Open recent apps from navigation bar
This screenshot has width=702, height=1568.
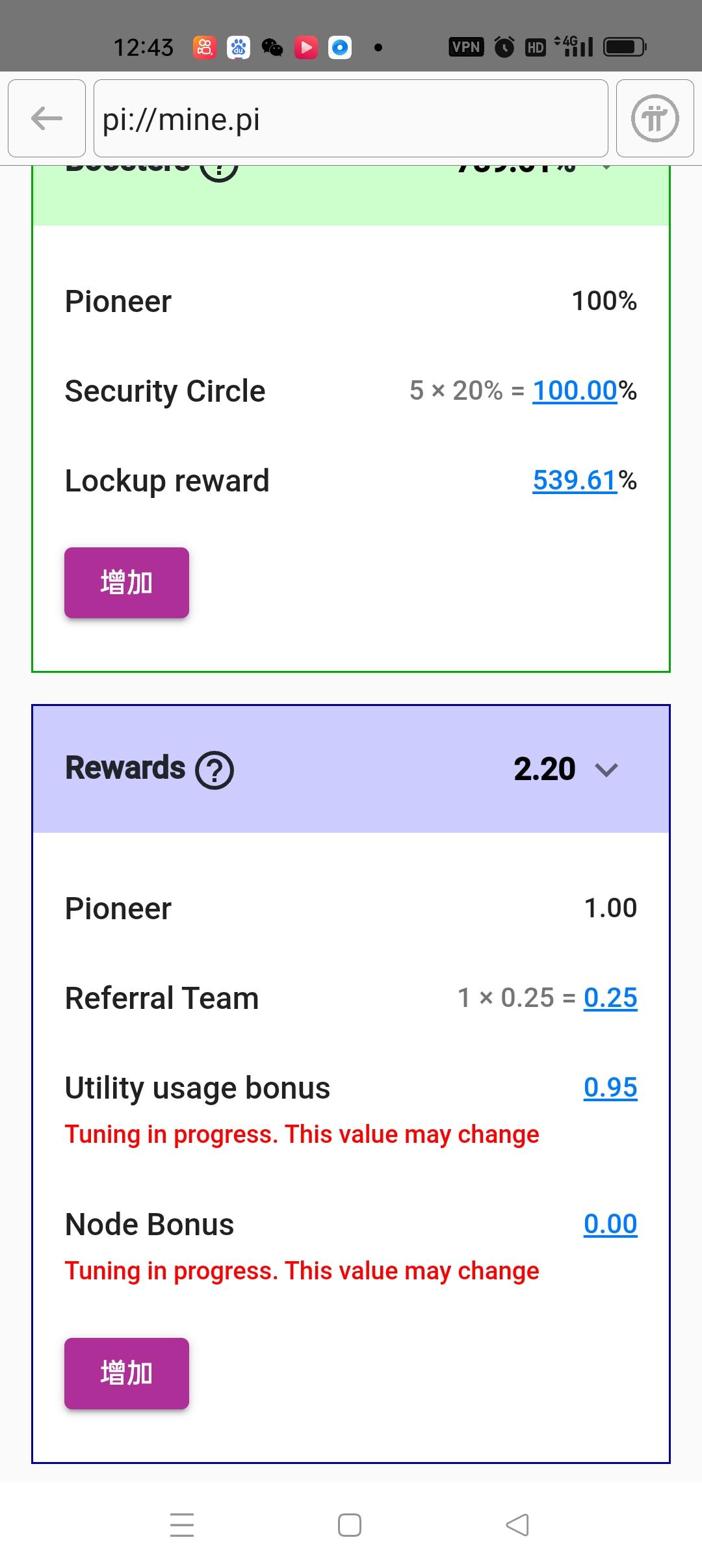(182, 1525)
